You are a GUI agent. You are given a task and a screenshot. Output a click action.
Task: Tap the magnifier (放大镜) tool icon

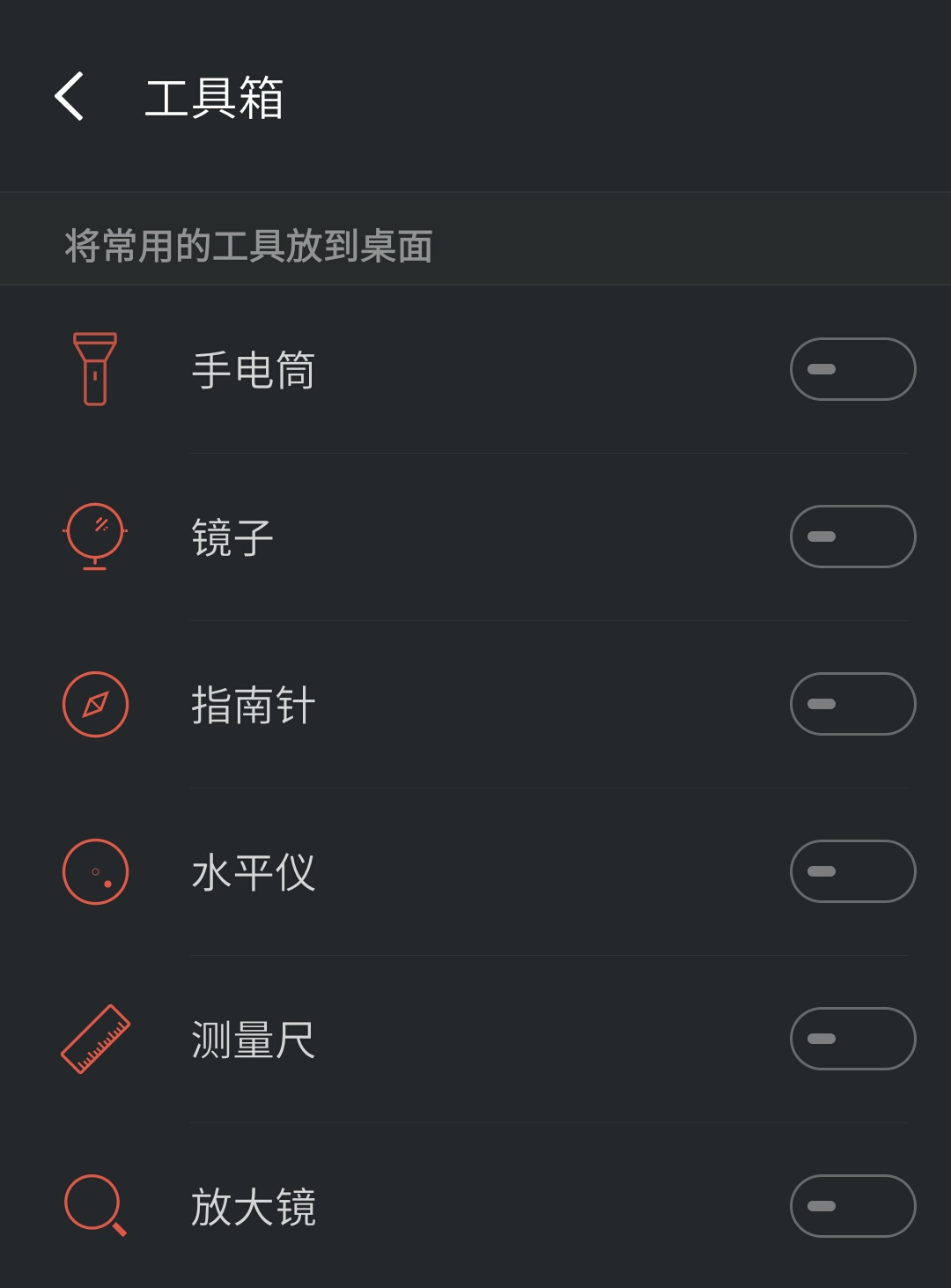coord(94,1205)
